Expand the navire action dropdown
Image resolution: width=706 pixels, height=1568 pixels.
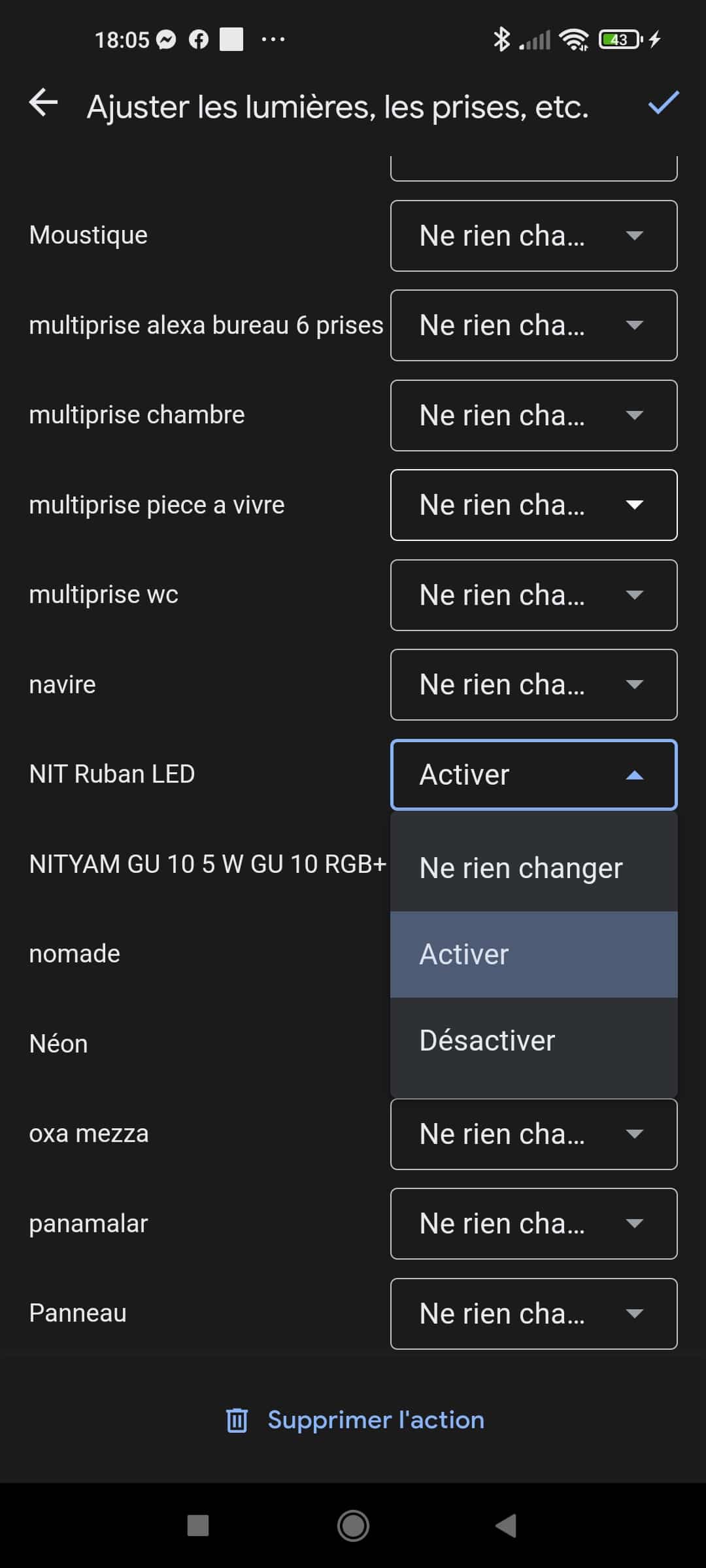click(533, 685)
